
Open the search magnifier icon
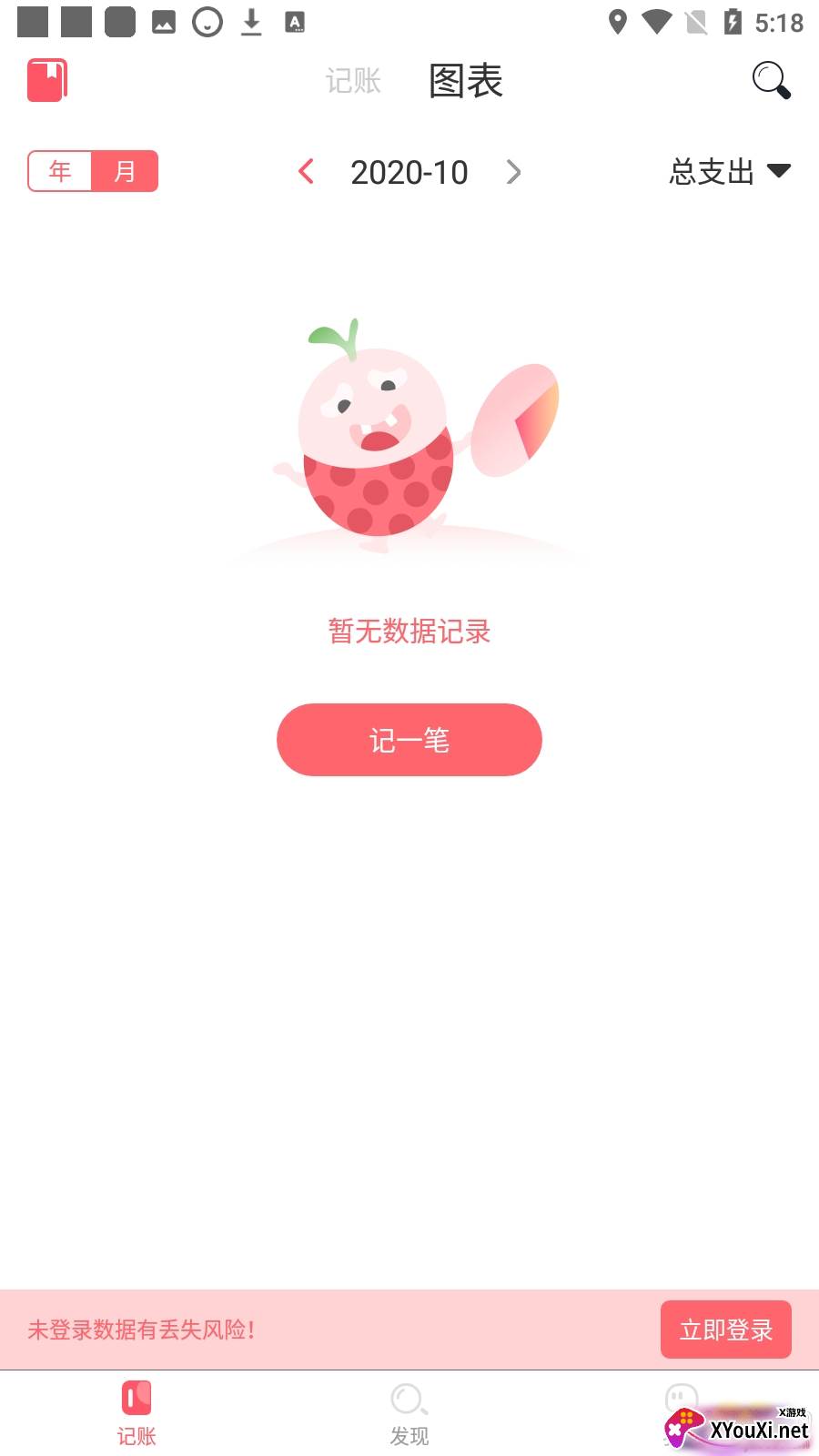point(771,80)
